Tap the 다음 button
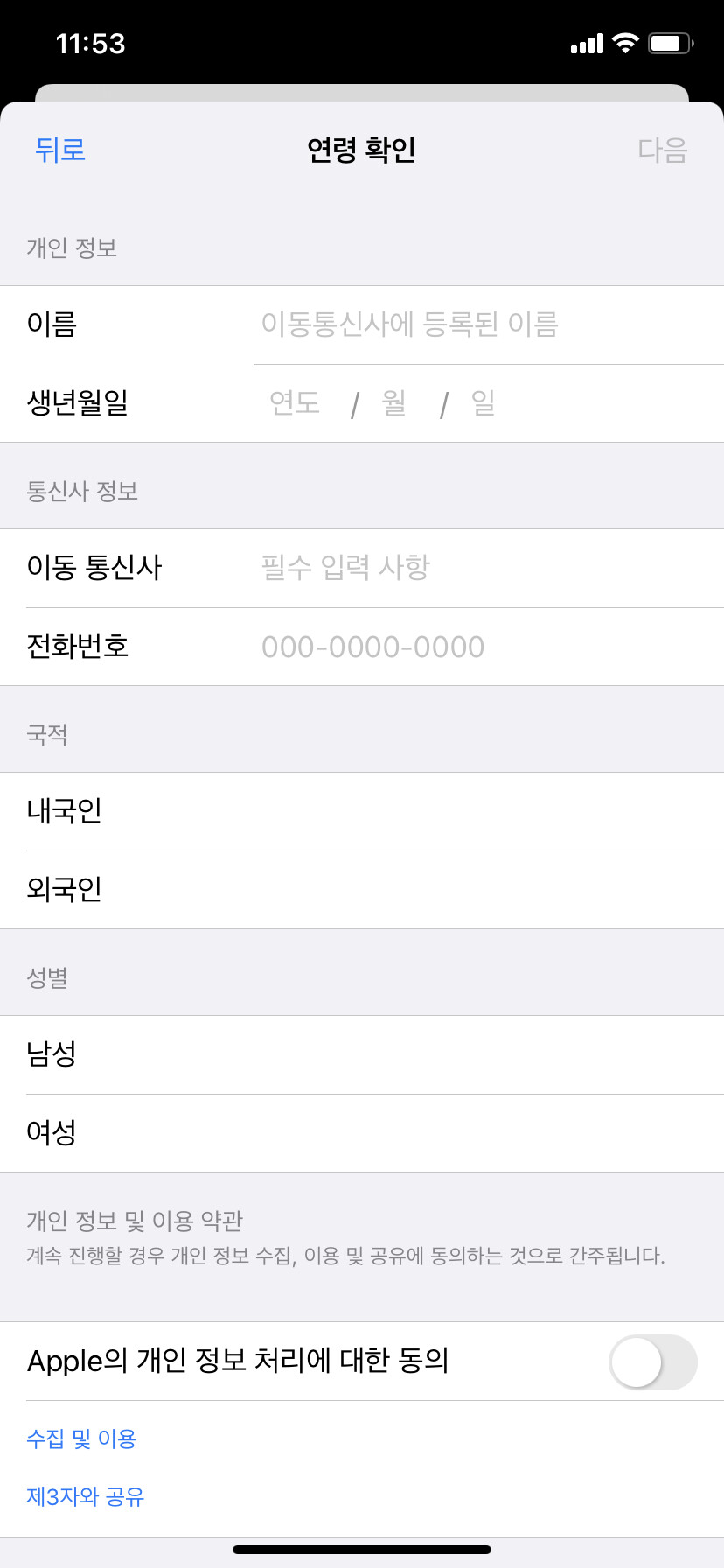 click(663, 150)
